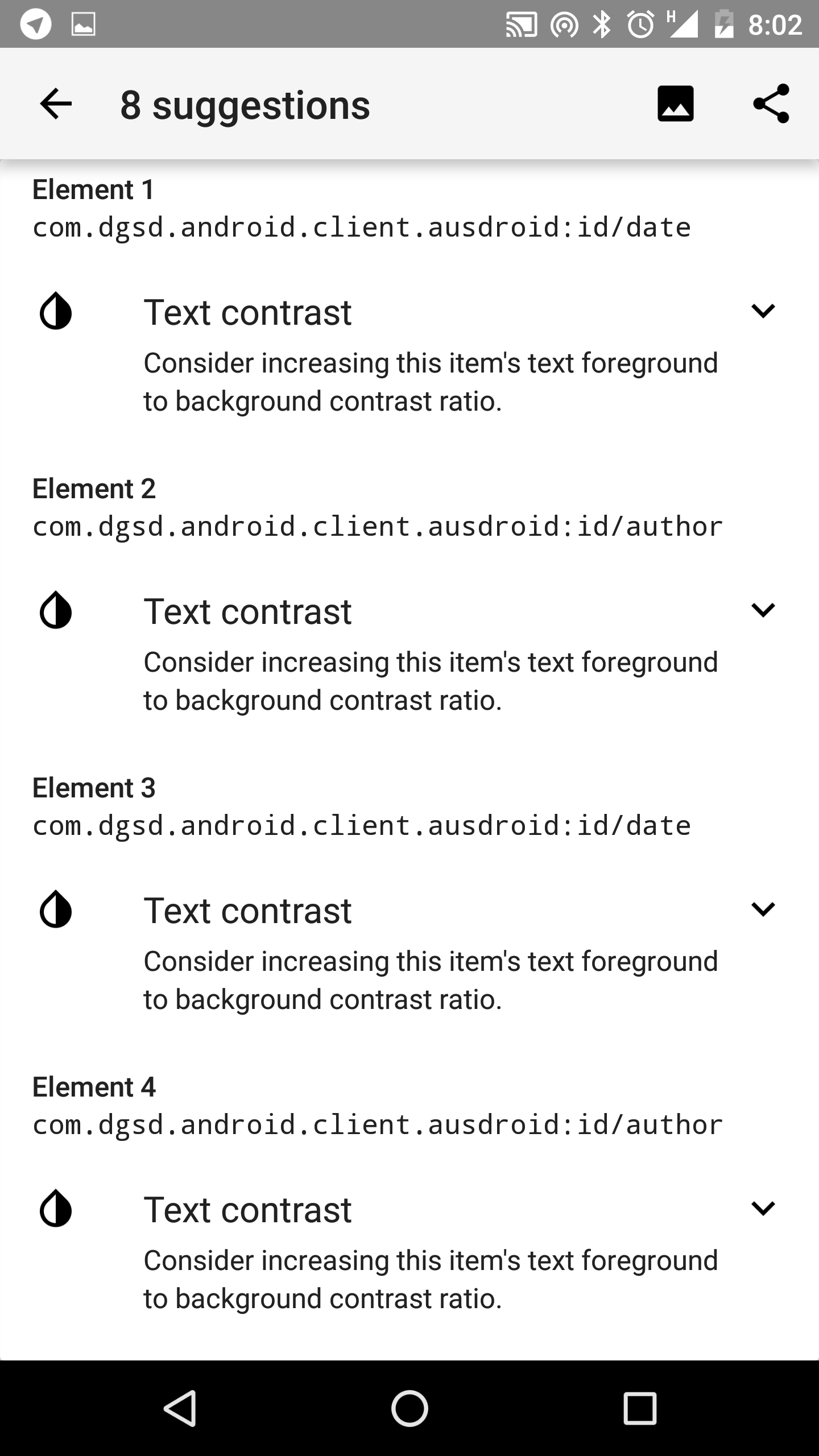Expand Text contrast details for Element 4

pyautogui.click(x=763, y=1208)
